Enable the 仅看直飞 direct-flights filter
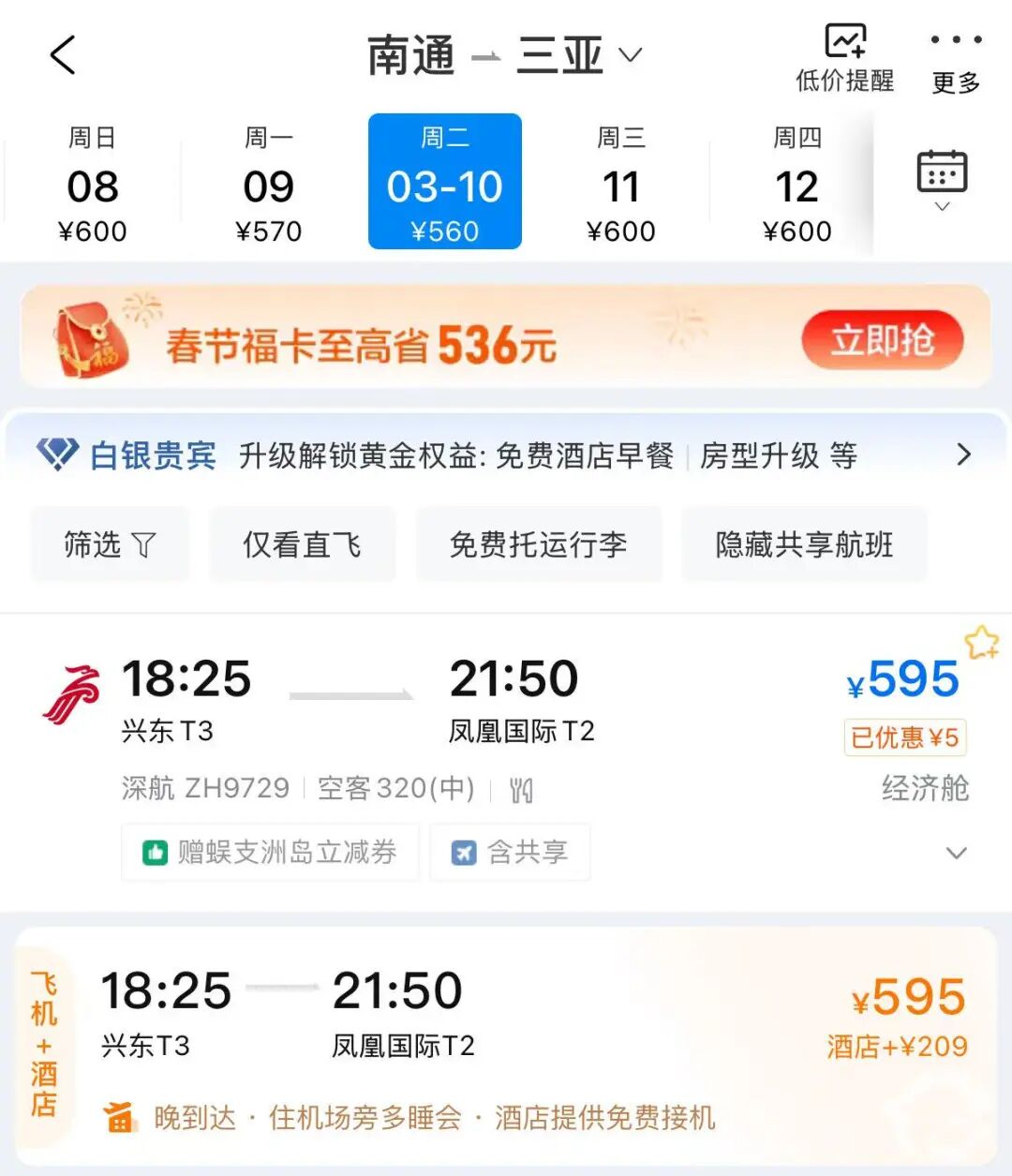Image resolution: width=1012 pixels, height=1176 pixels. [x=302, y=544]
